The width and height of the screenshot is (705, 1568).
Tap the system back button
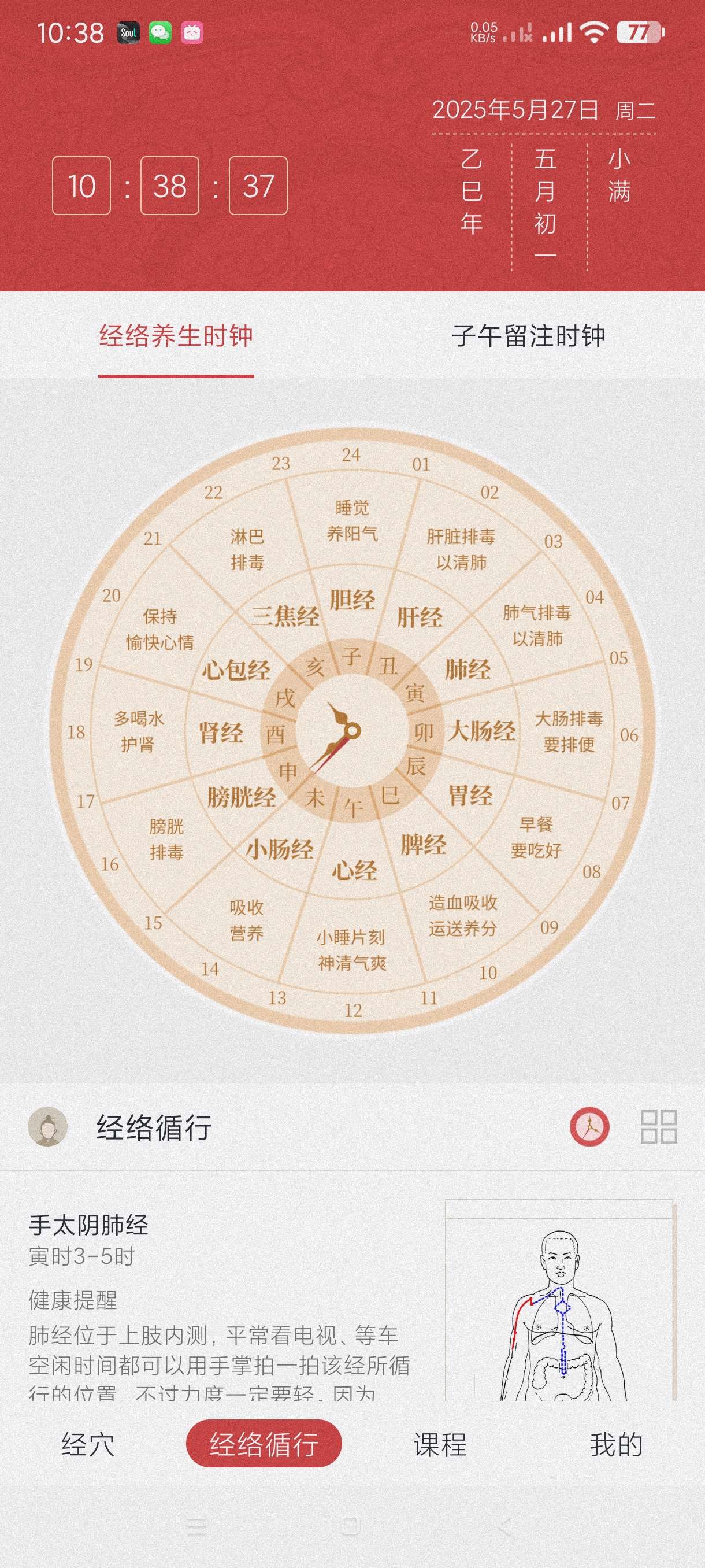coord(504,1526)
